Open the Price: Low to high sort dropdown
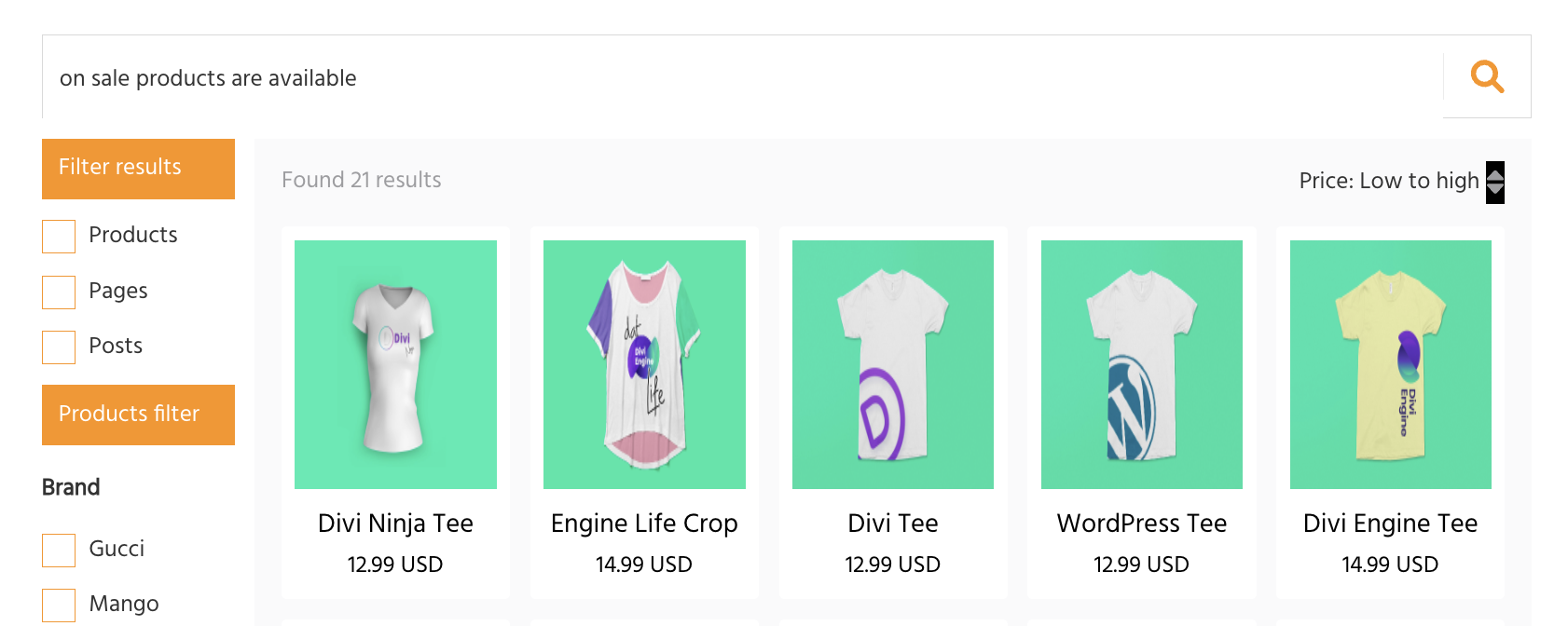Image resolution: width=1568 pixels, height=626 pixels. [1401, 181]
